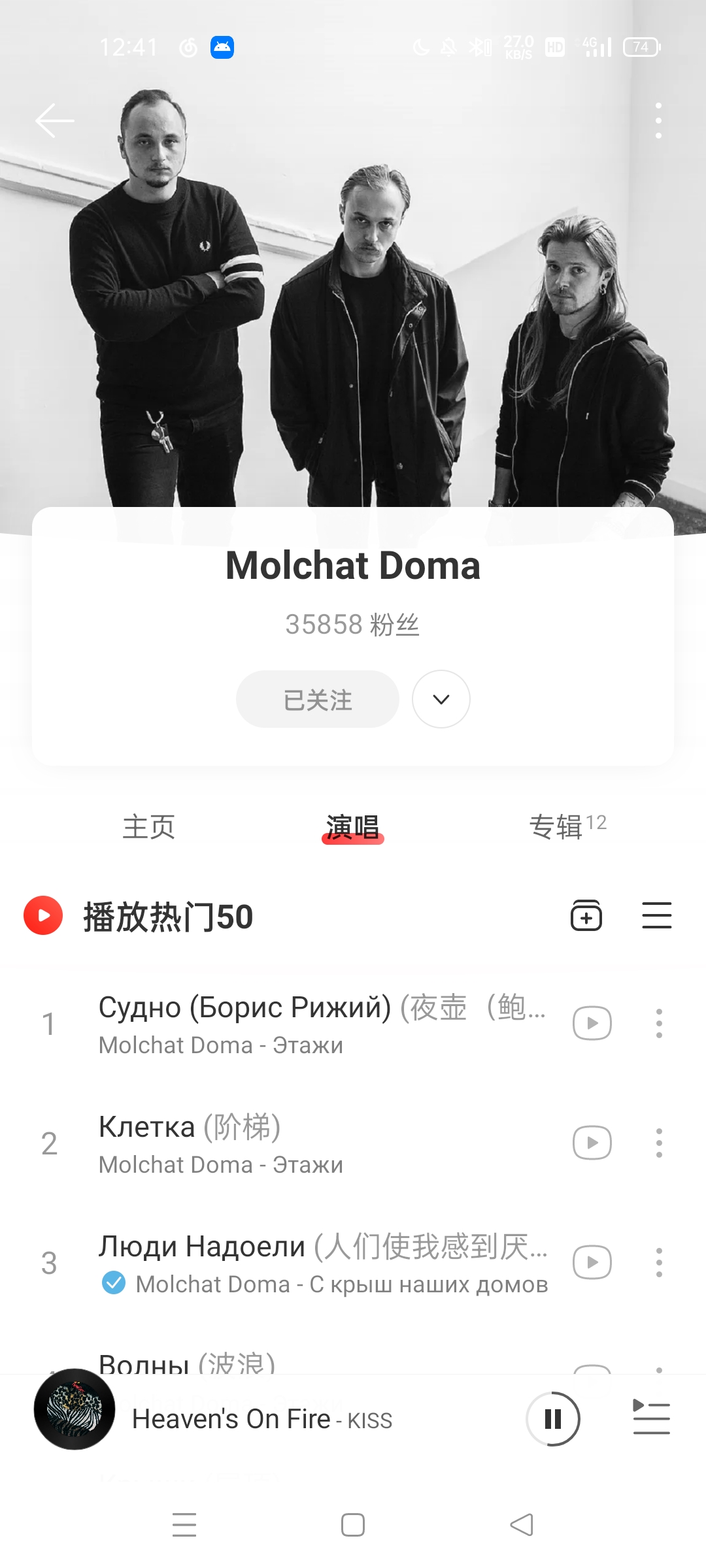Open the artist page overflow menu
Viewport: 706px width, 1568px height.
point(658,121)
